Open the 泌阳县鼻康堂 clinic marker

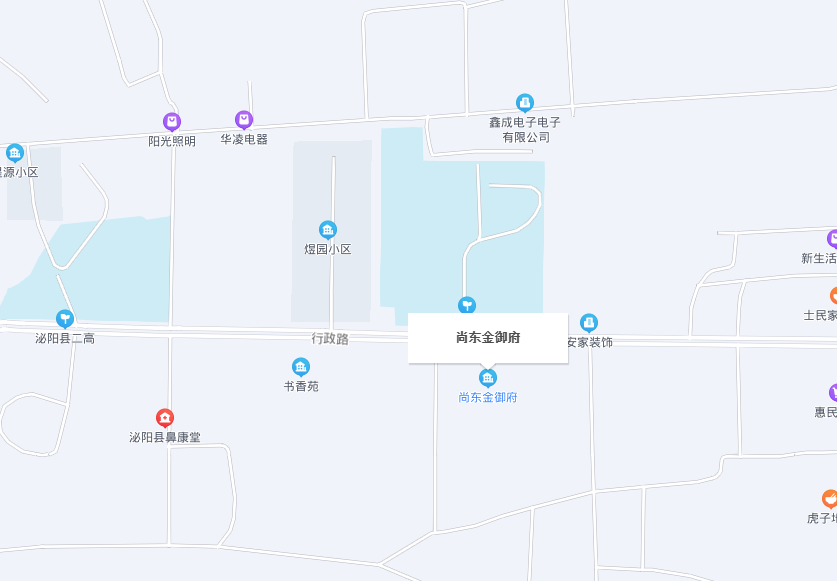(165, 418)
